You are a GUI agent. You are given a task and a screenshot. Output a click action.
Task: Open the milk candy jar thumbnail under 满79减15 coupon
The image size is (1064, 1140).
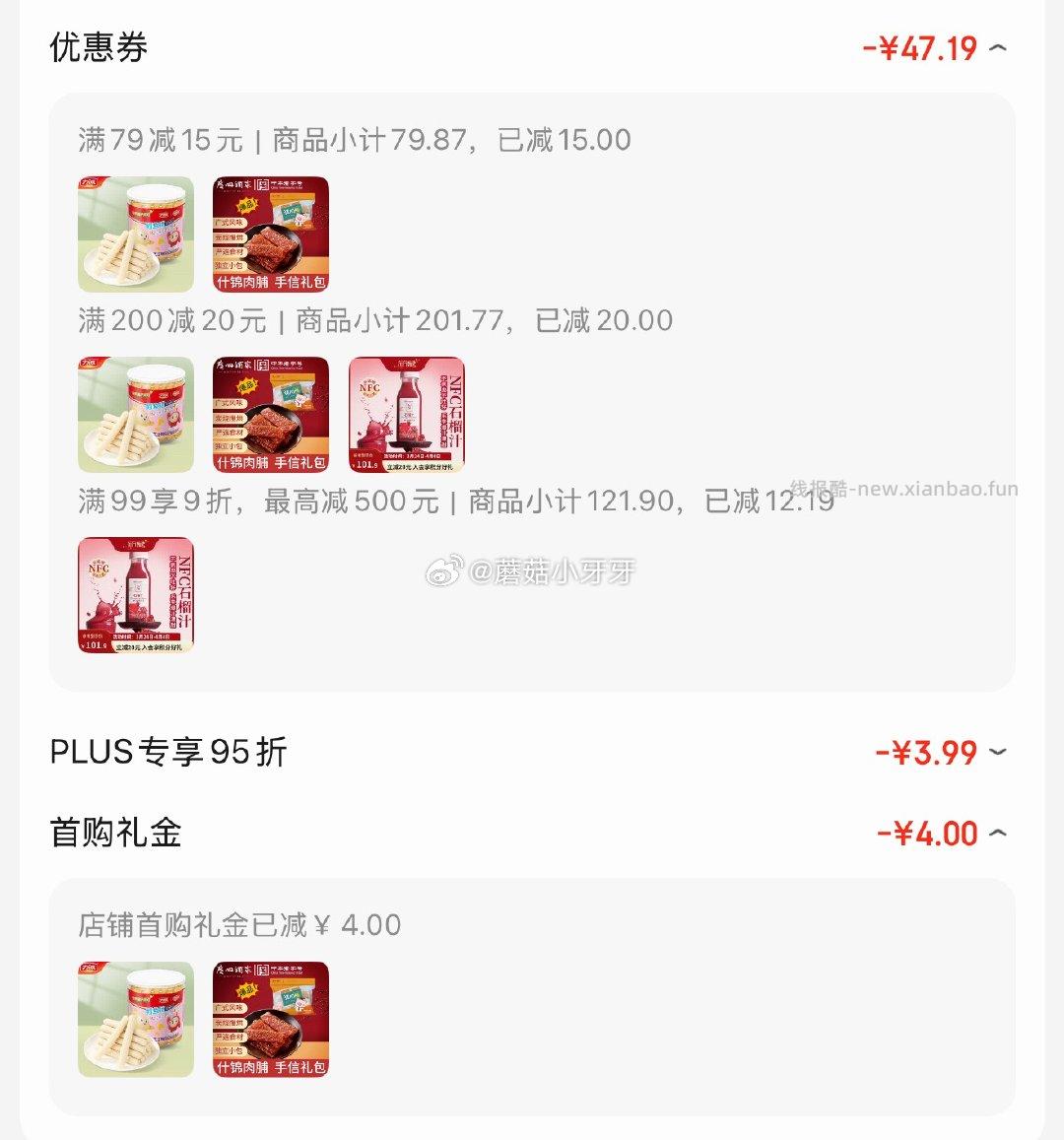click(135, 234)
